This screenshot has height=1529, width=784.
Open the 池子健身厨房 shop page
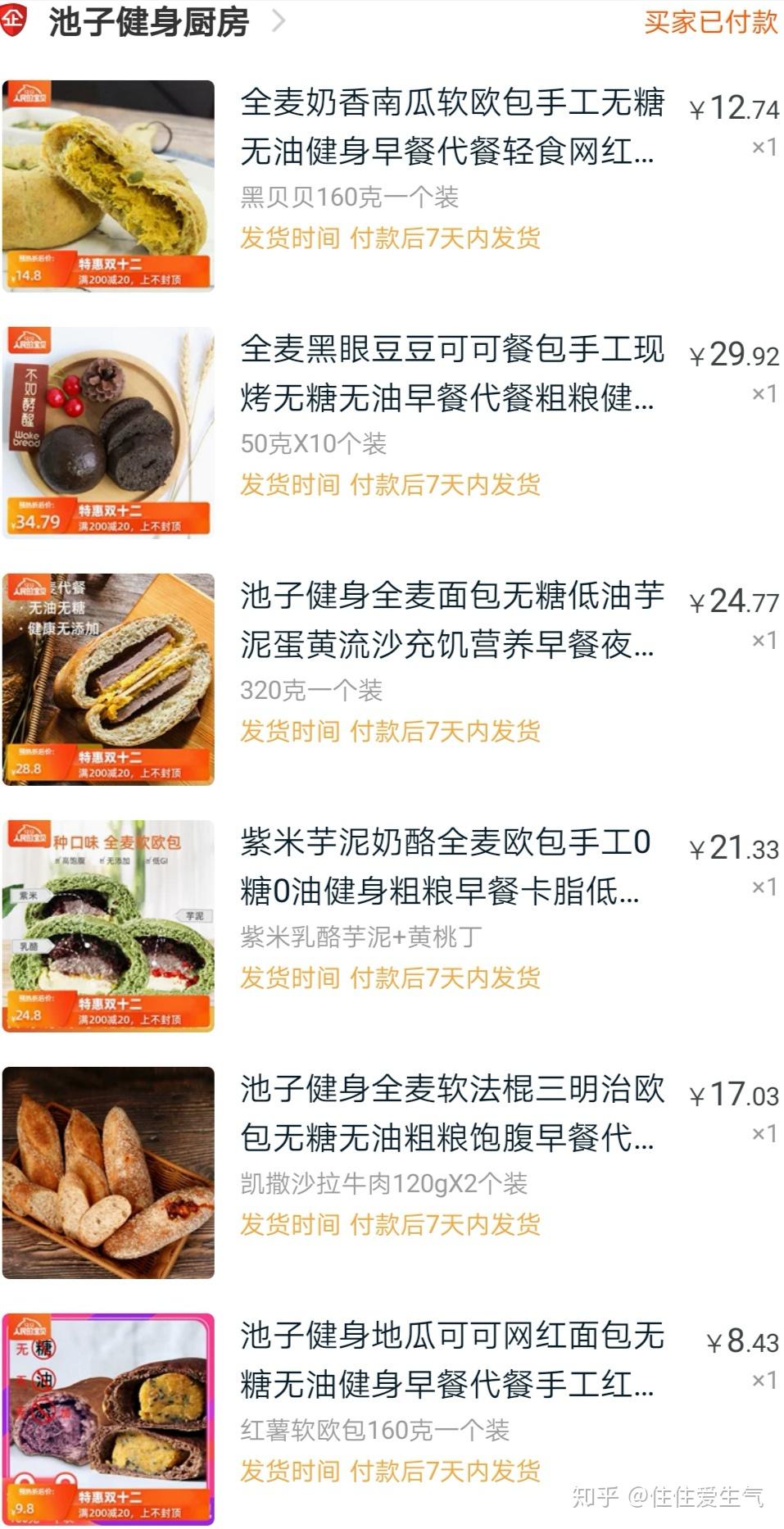pyautogui.click(x=149, y=22)
